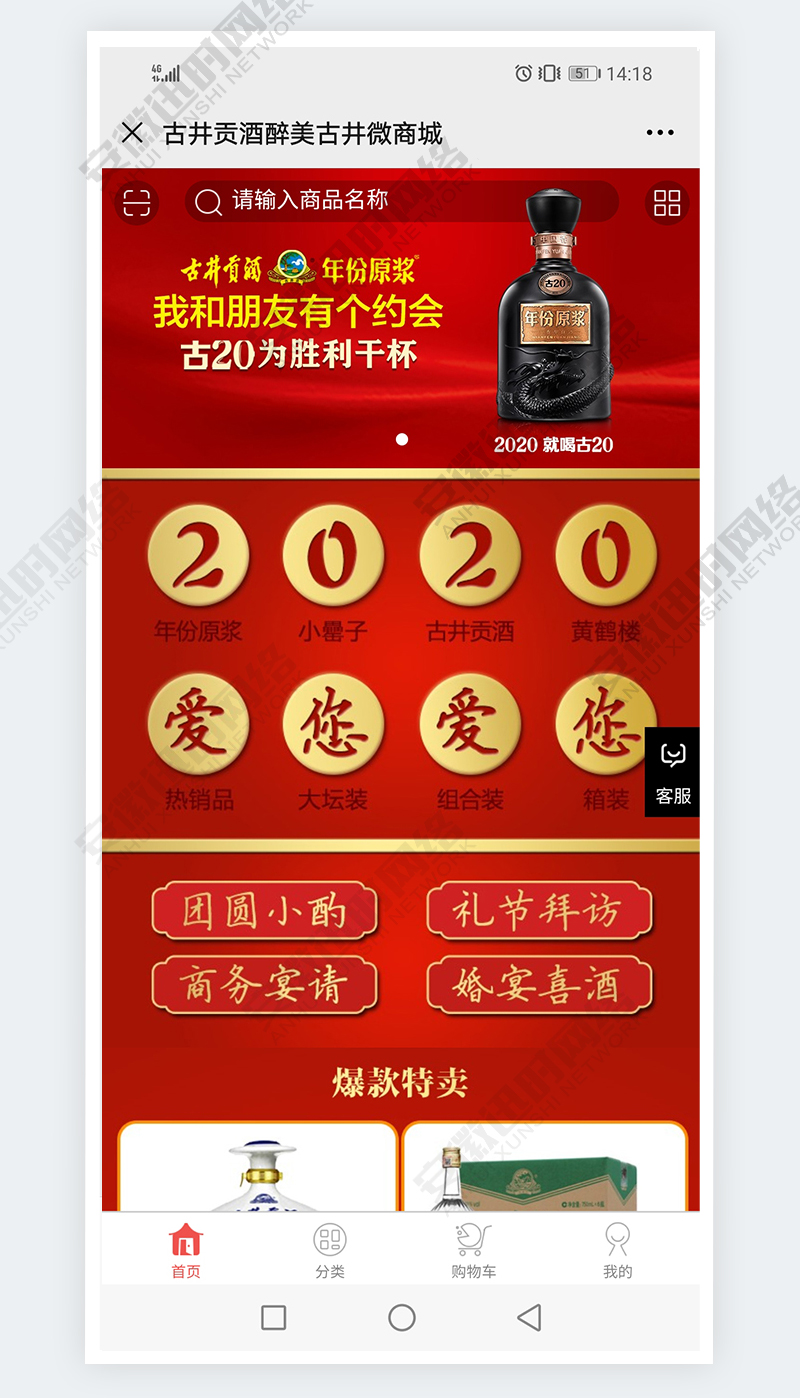The width and height of the screenshot is (800, 1398).
Task: Select the 年份原浆 category
Action: pyautogui.click(x=198, y=570)
